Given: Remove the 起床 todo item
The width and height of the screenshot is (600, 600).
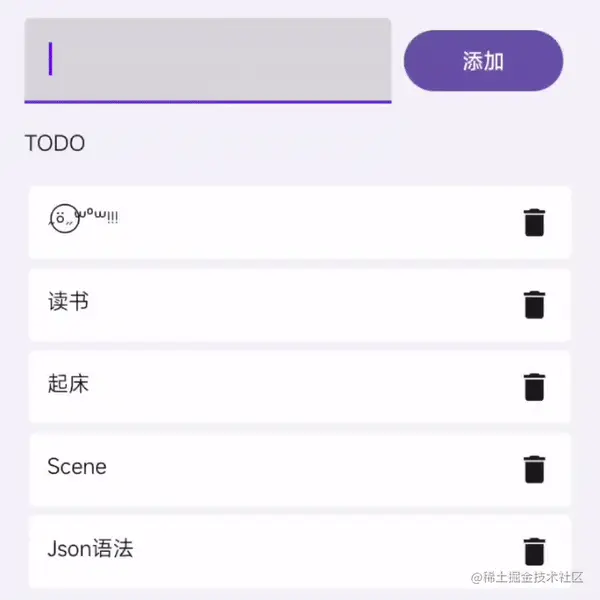Looking at the screenshot, I should (x=535, y=386).
